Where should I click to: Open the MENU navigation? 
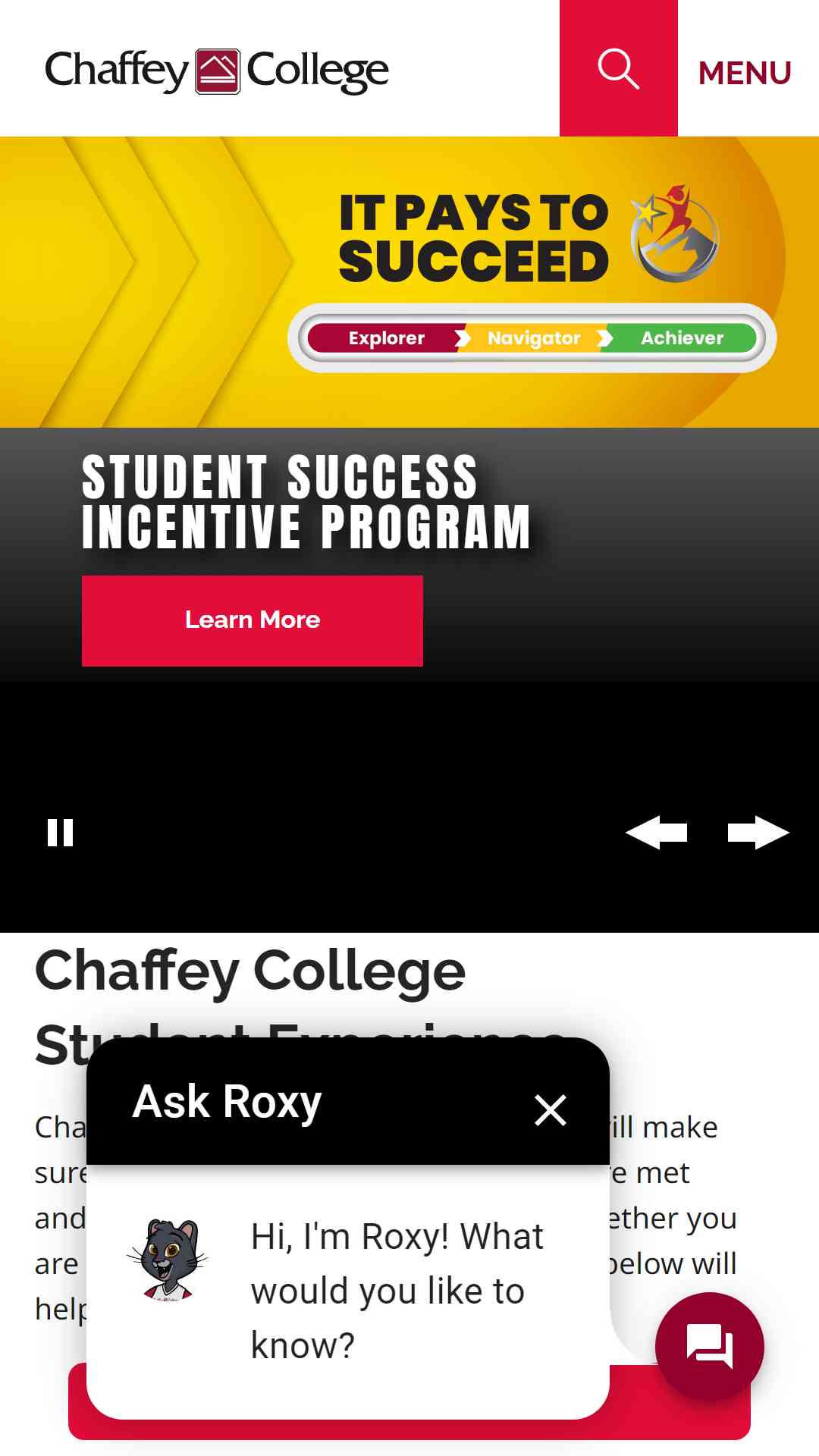point(745,73)
